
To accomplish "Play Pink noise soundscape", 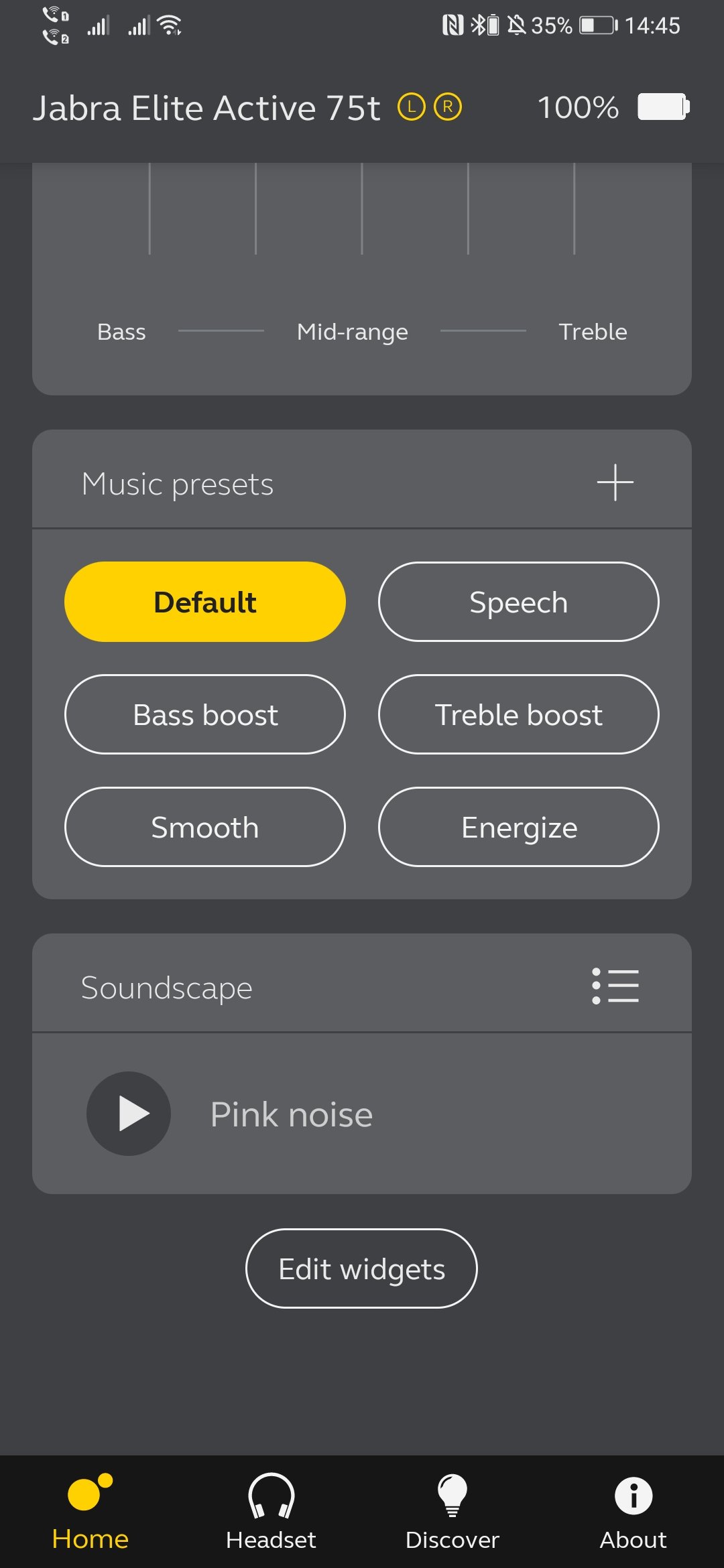I will [x=129, y=1113].
